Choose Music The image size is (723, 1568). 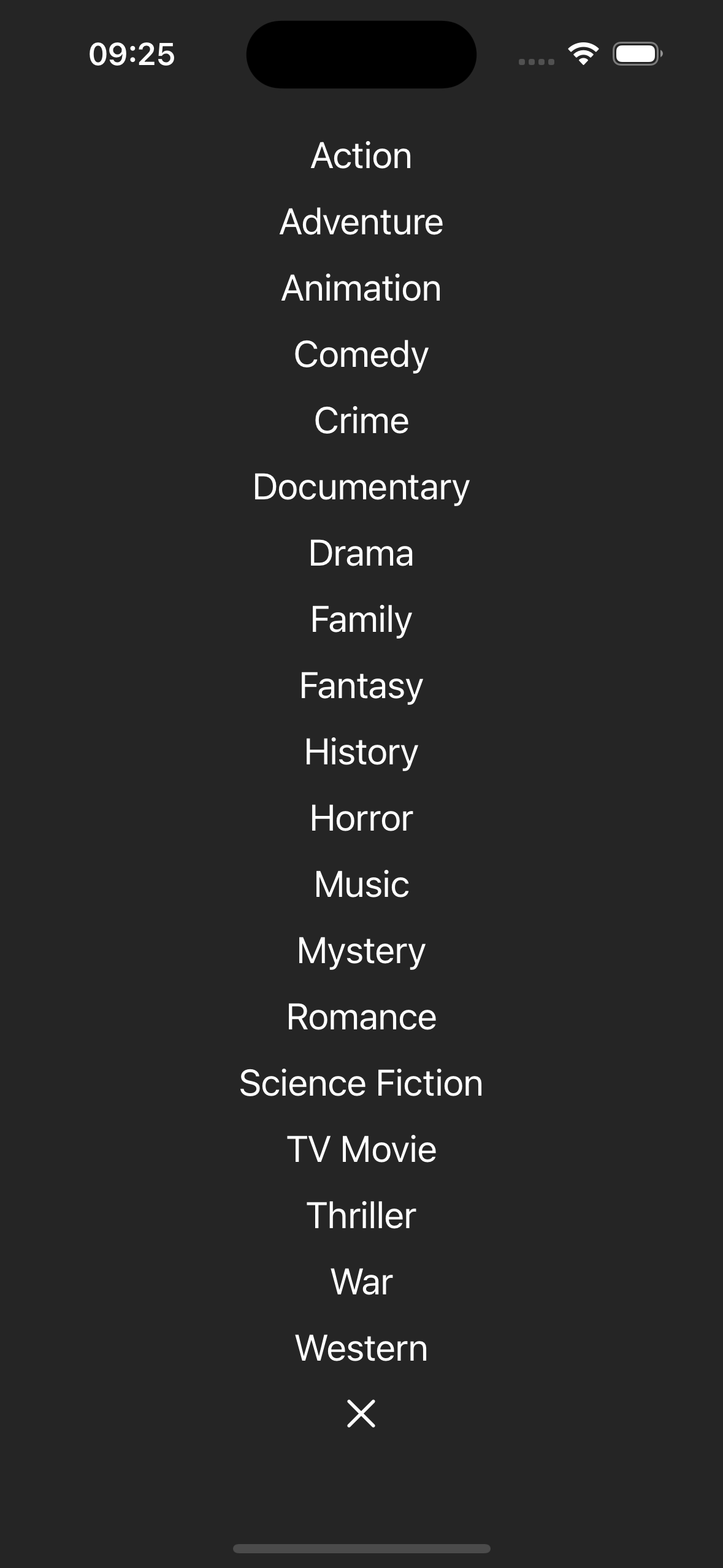coord(361,884)
